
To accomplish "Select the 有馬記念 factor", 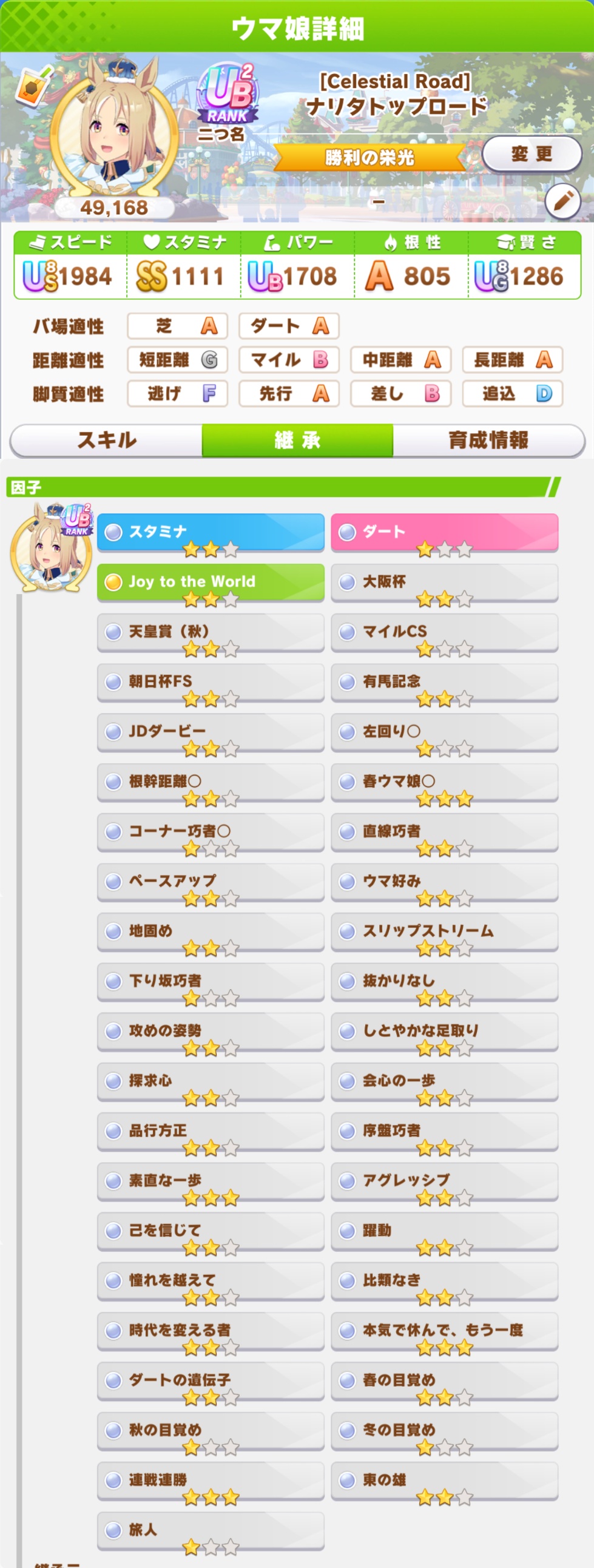I will [x=444, y=681].
